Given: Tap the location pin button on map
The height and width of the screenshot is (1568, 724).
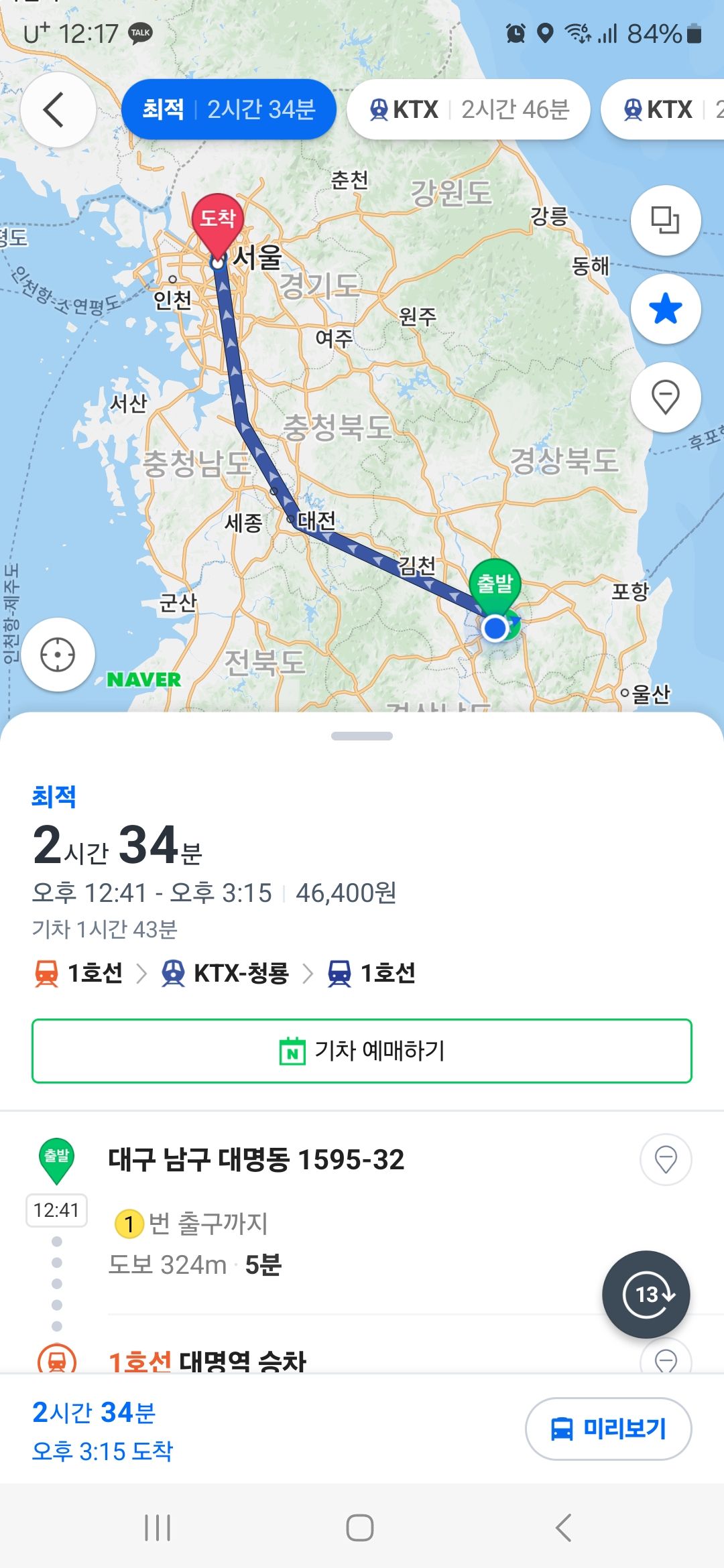Looking at the screenshot, I should tap(666, 397).
